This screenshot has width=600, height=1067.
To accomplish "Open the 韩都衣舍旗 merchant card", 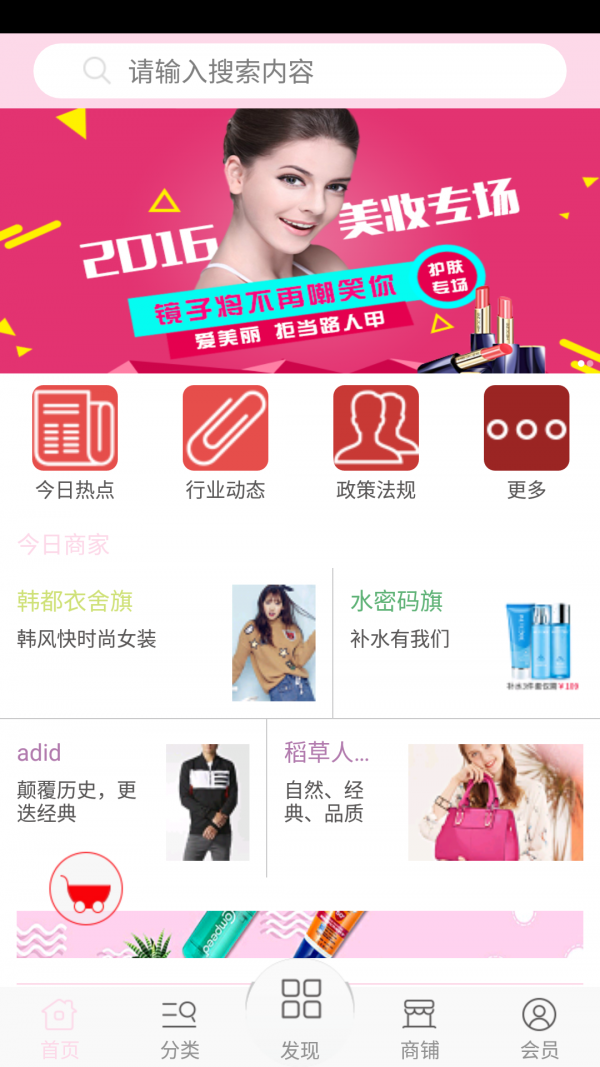I will 165,642.
